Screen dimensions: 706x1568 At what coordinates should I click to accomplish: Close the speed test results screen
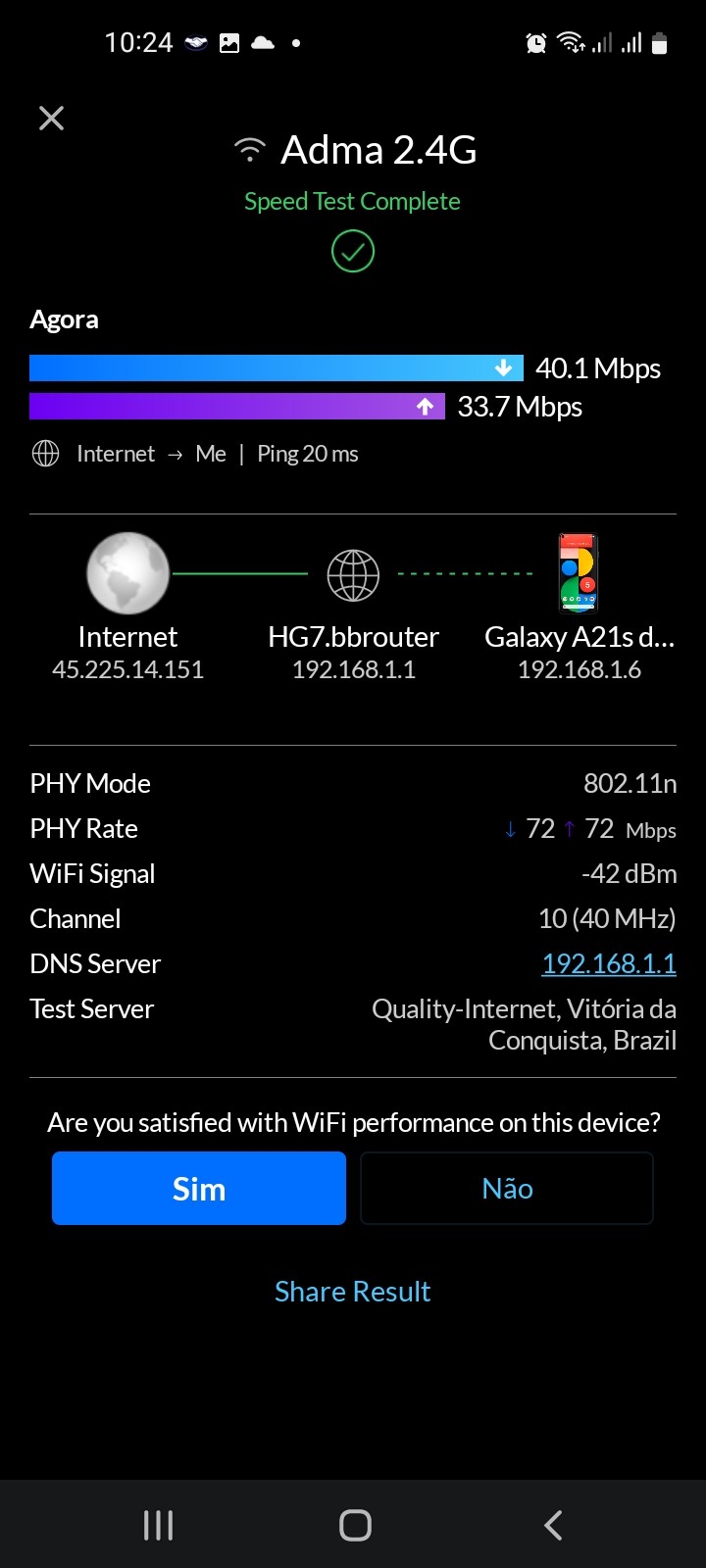51,119
